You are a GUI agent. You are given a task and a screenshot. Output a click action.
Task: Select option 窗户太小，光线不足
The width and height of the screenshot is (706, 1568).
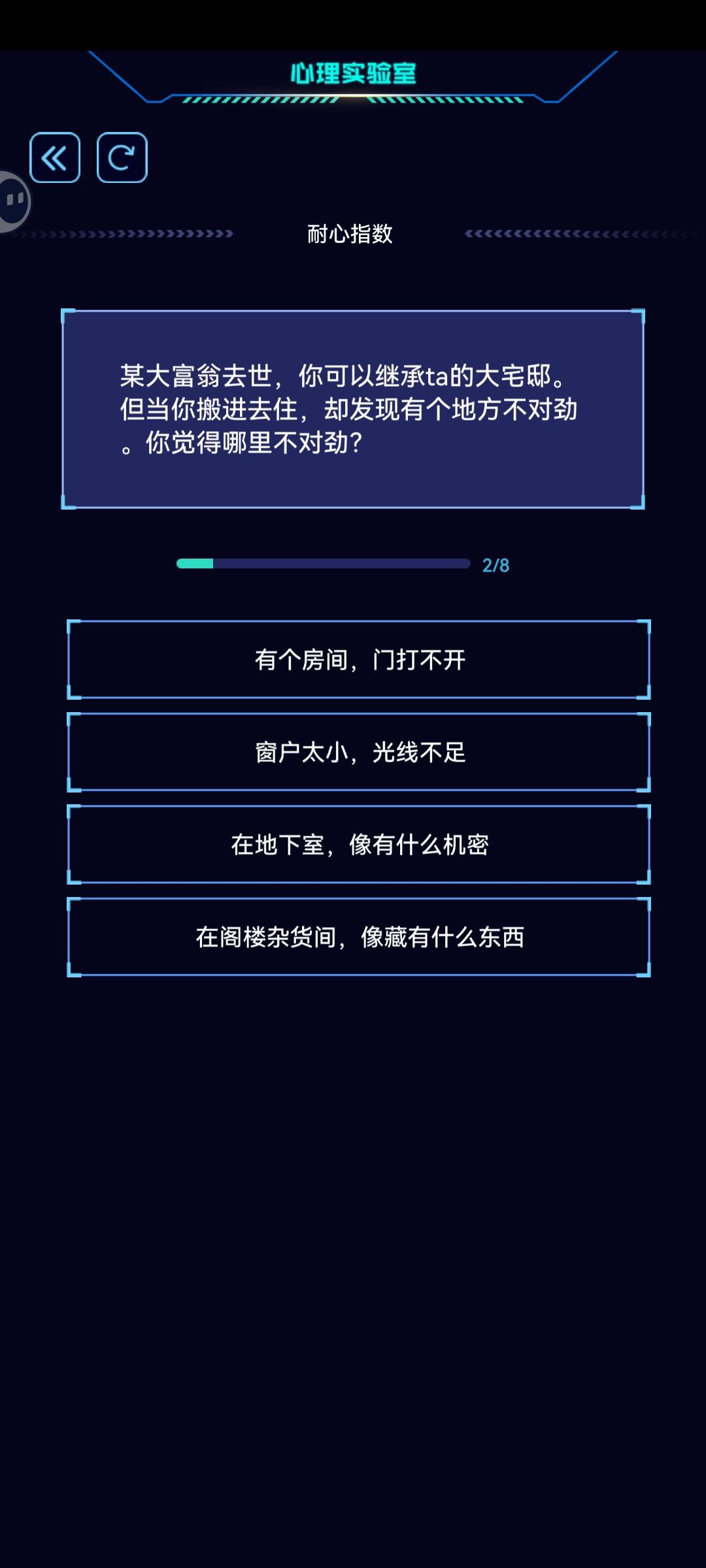tap(359, 752)
